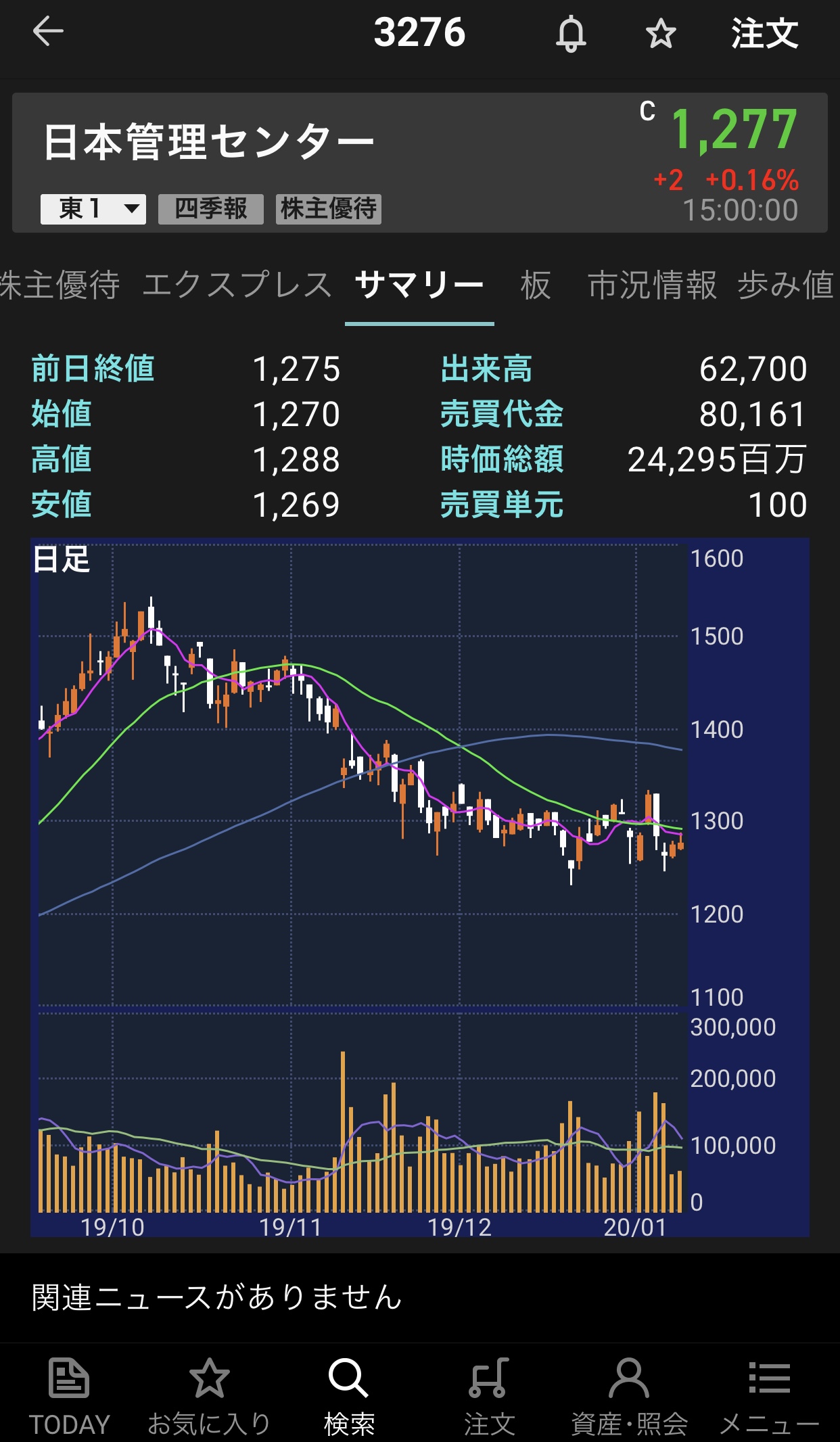Switch to the 市況情報 tab
The image size is (840, 1442).
pos(652,285)
